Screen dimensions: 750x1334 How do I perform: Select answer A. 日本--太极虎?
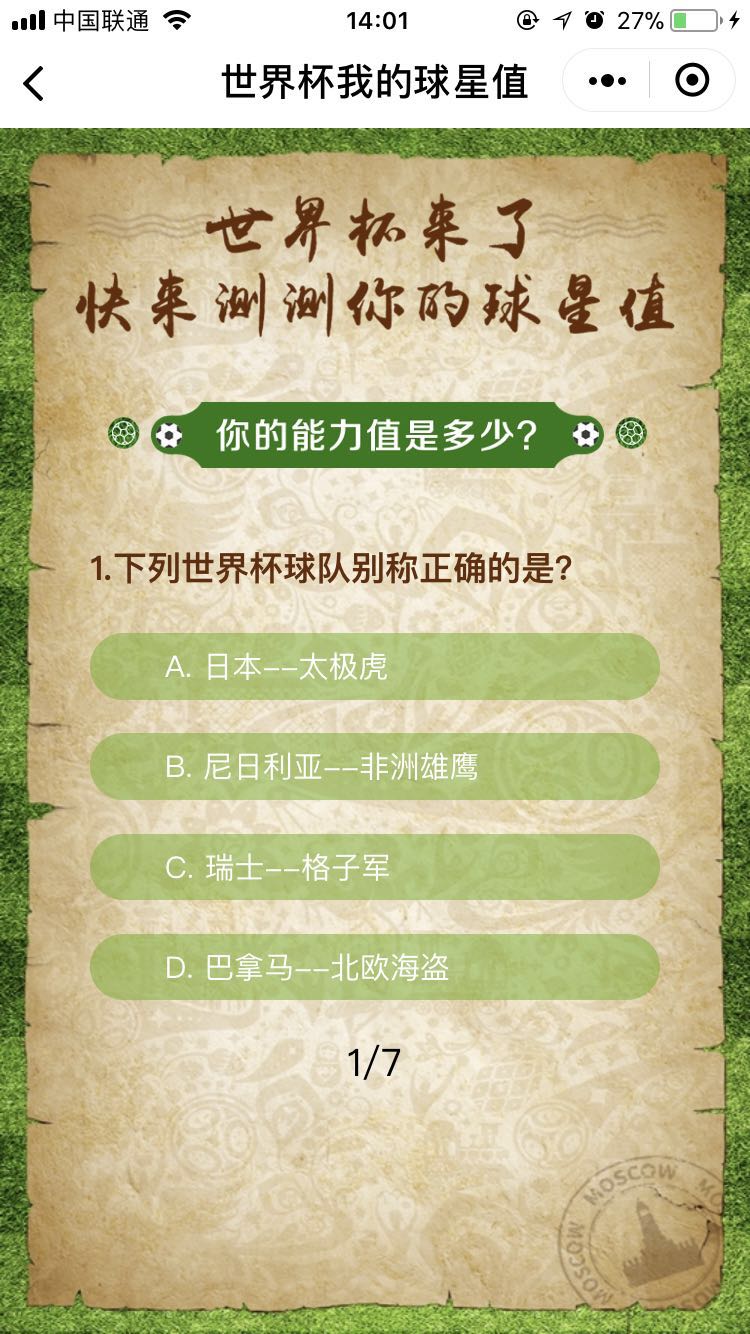[375, 666]
